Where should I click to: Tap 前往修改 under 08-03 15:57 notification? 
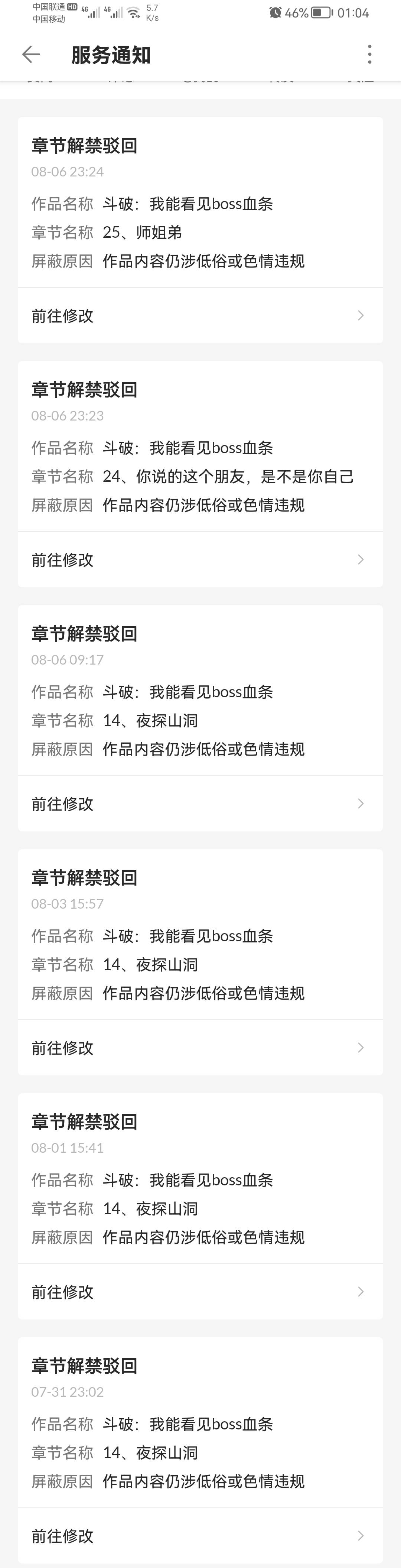pos(200,1048)
